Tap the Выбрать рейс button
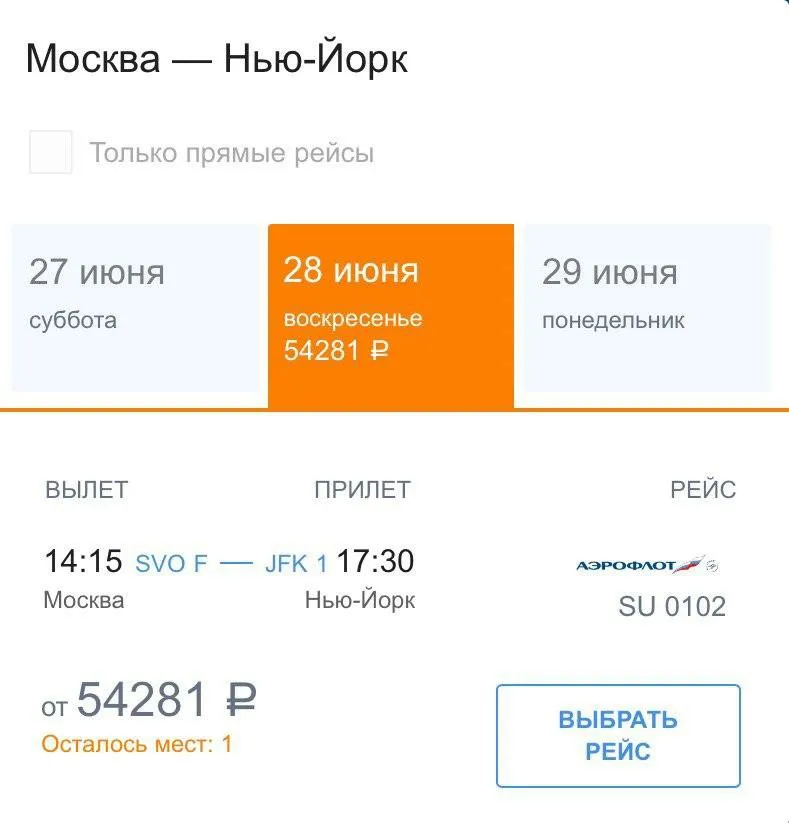The height and width of the screenshot is (823, 789). [x=618, y=736]
